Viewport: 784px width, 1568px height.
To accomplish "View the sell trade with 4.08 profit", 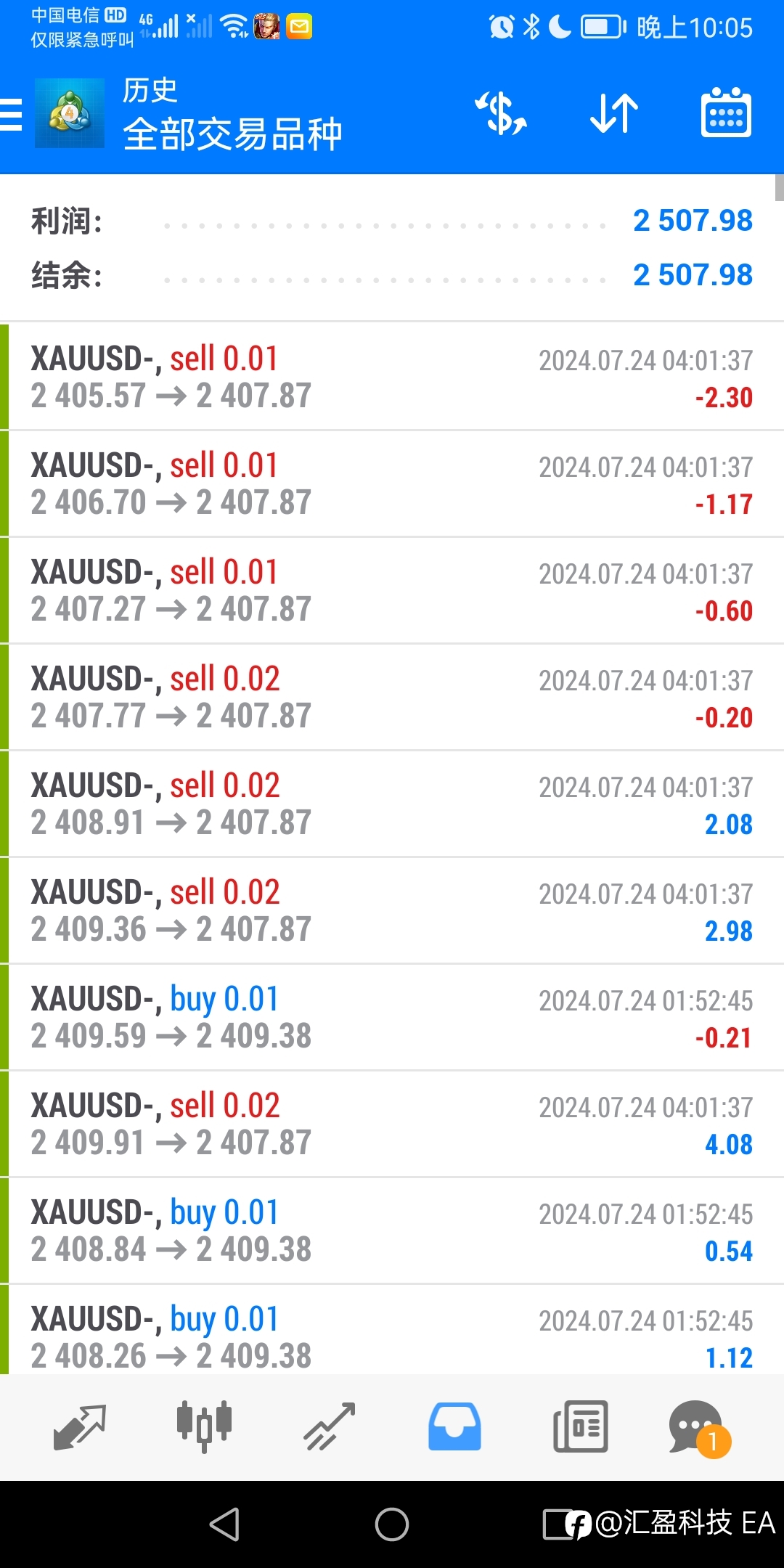I will coord(392,1124).
